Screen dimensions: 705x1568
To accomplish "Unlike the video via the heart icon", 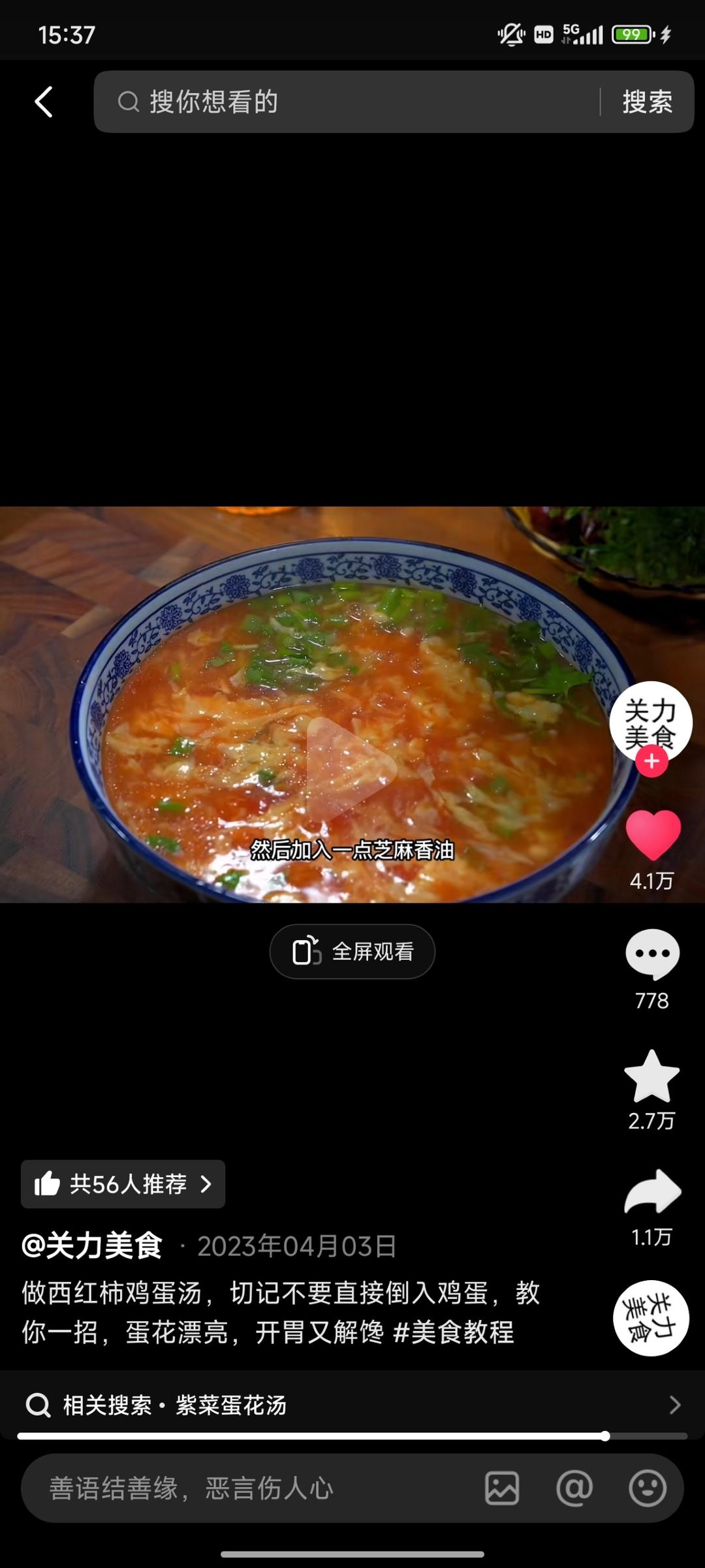I will pyautogui.click(x=652, y=835).
